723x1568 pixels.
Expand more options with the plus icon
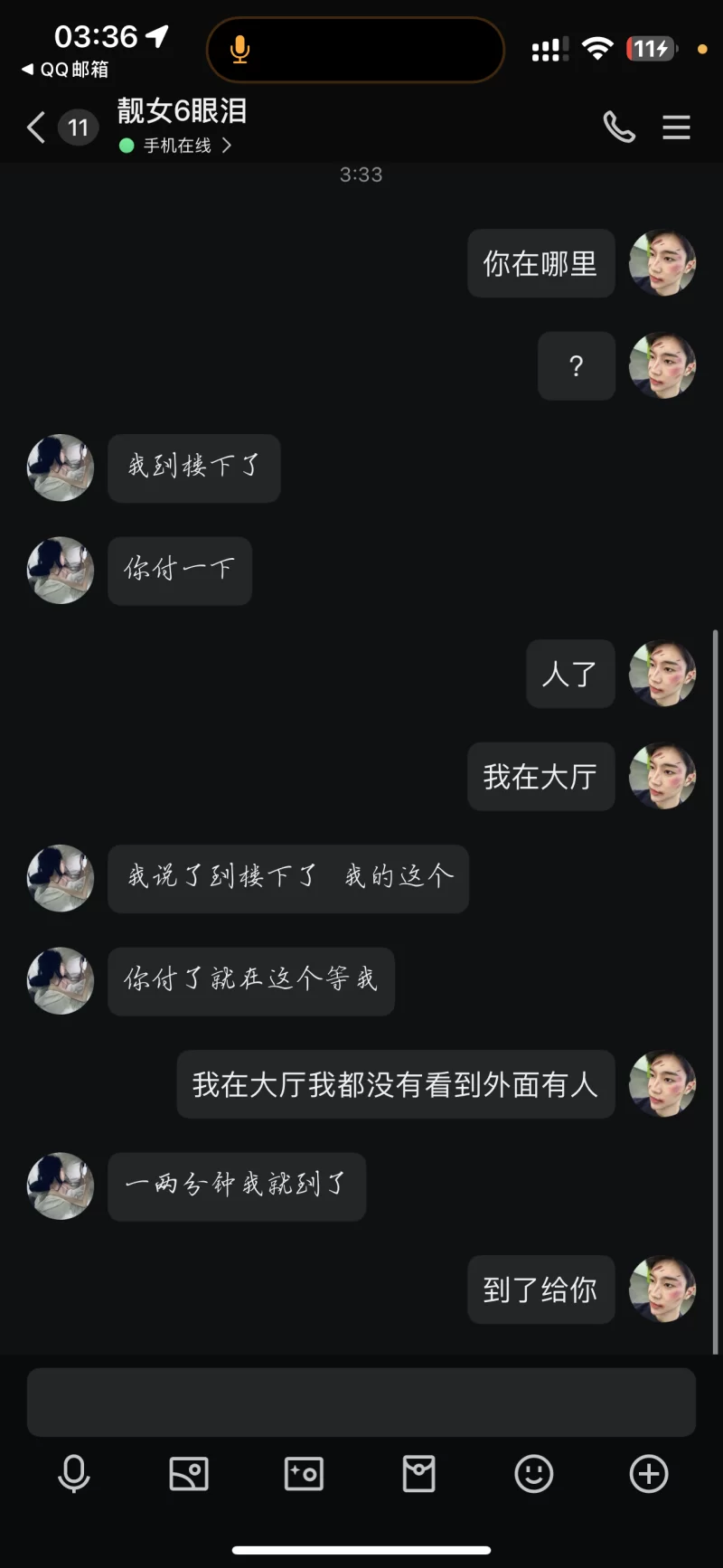pyautogui.click(x=648, y=1474)
